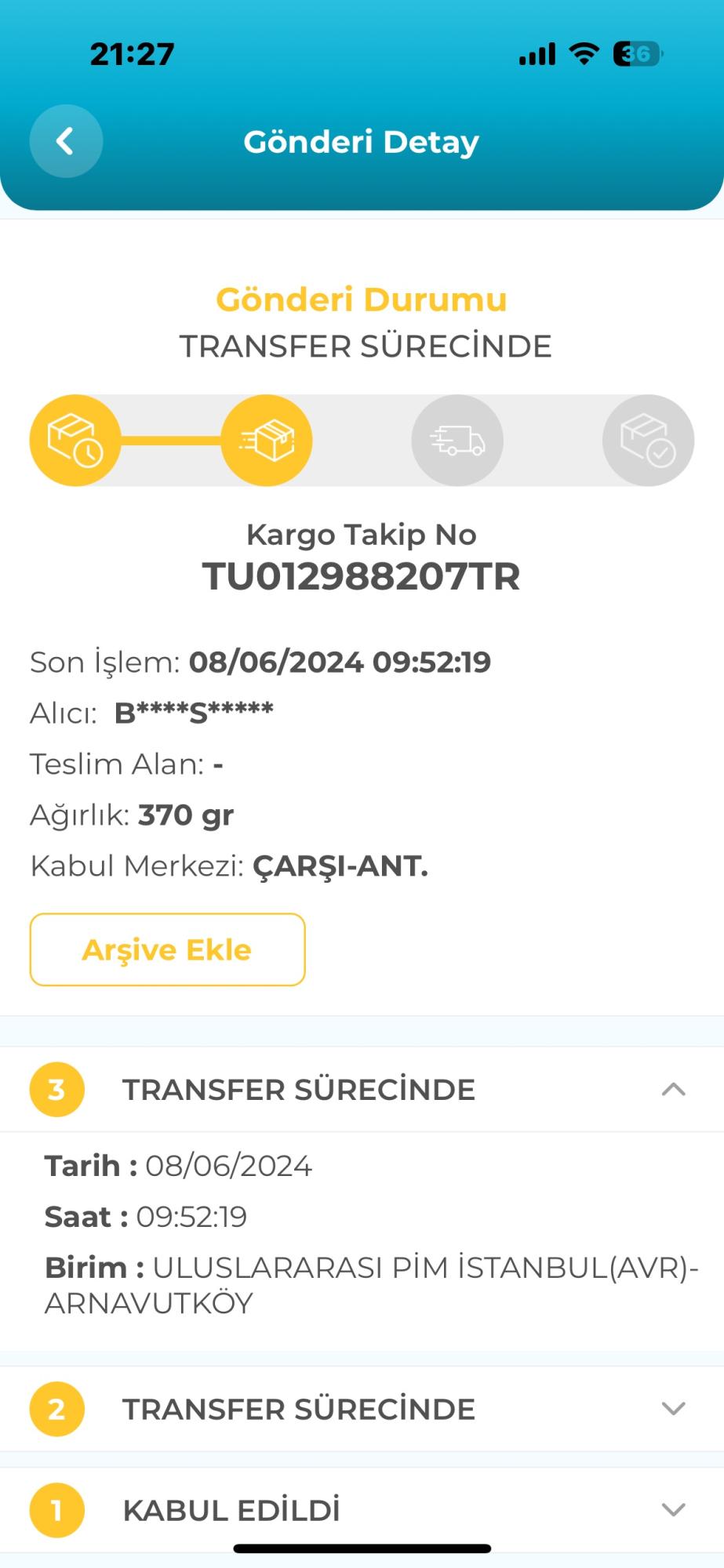The width and height of the screenshot is (724, 1568).
Task: Expand the TRANSFER SÜRECİNDE step 2 section
Action: click(673, 1409)
